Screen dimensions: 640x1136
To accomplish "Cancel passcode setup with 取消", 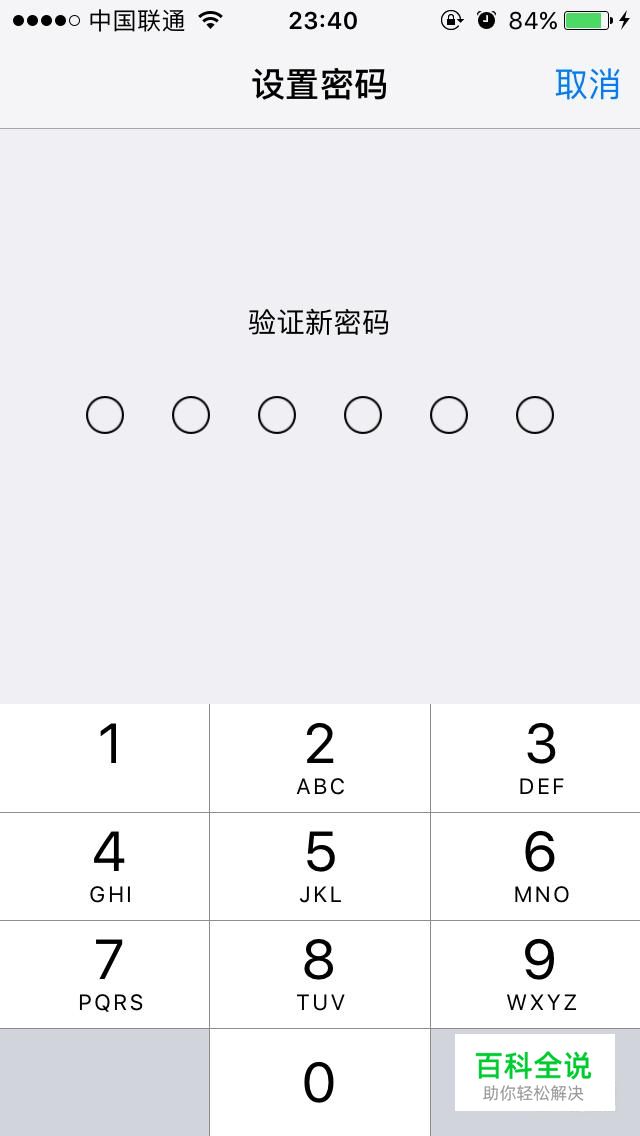I will pos(587,84).
